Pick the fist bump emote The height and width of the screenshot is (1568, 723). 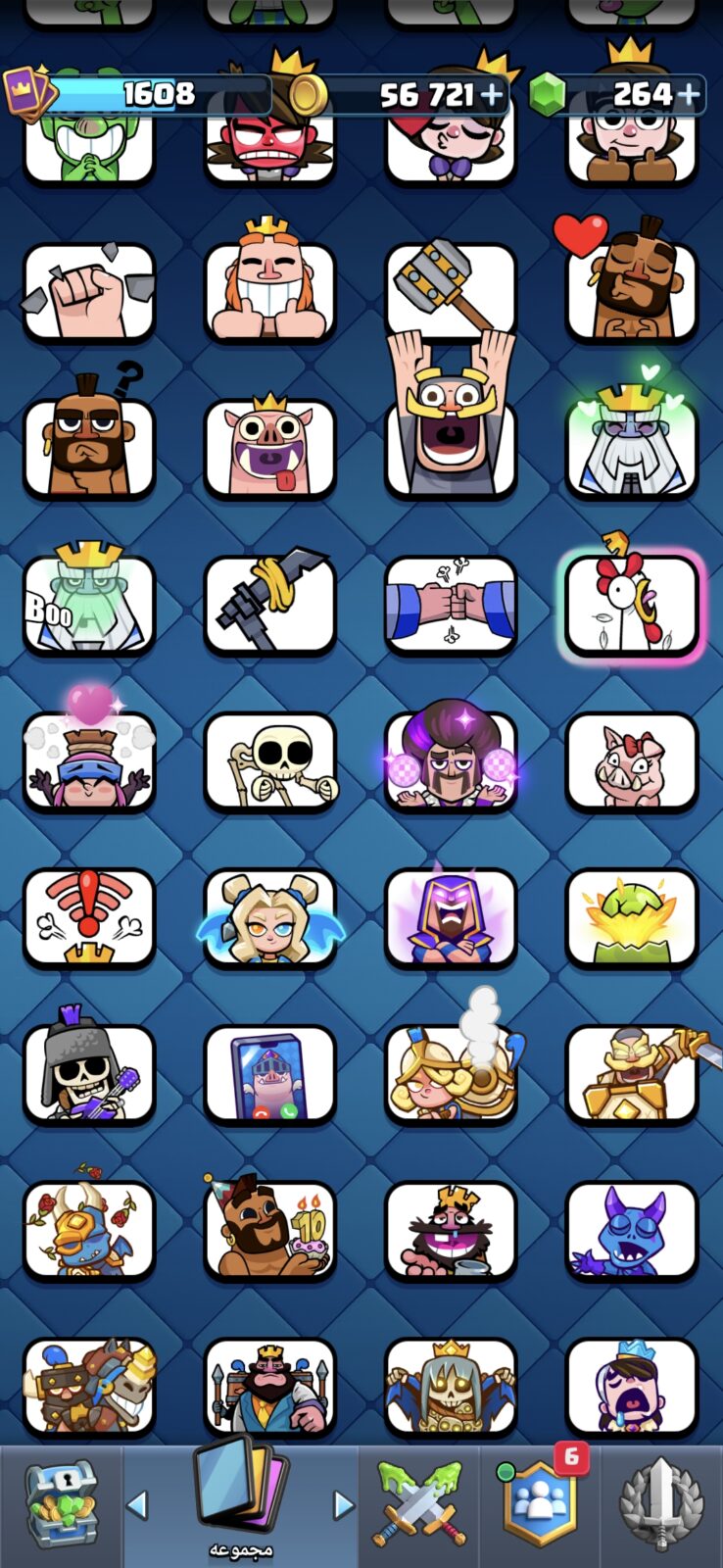coord(451,605)
